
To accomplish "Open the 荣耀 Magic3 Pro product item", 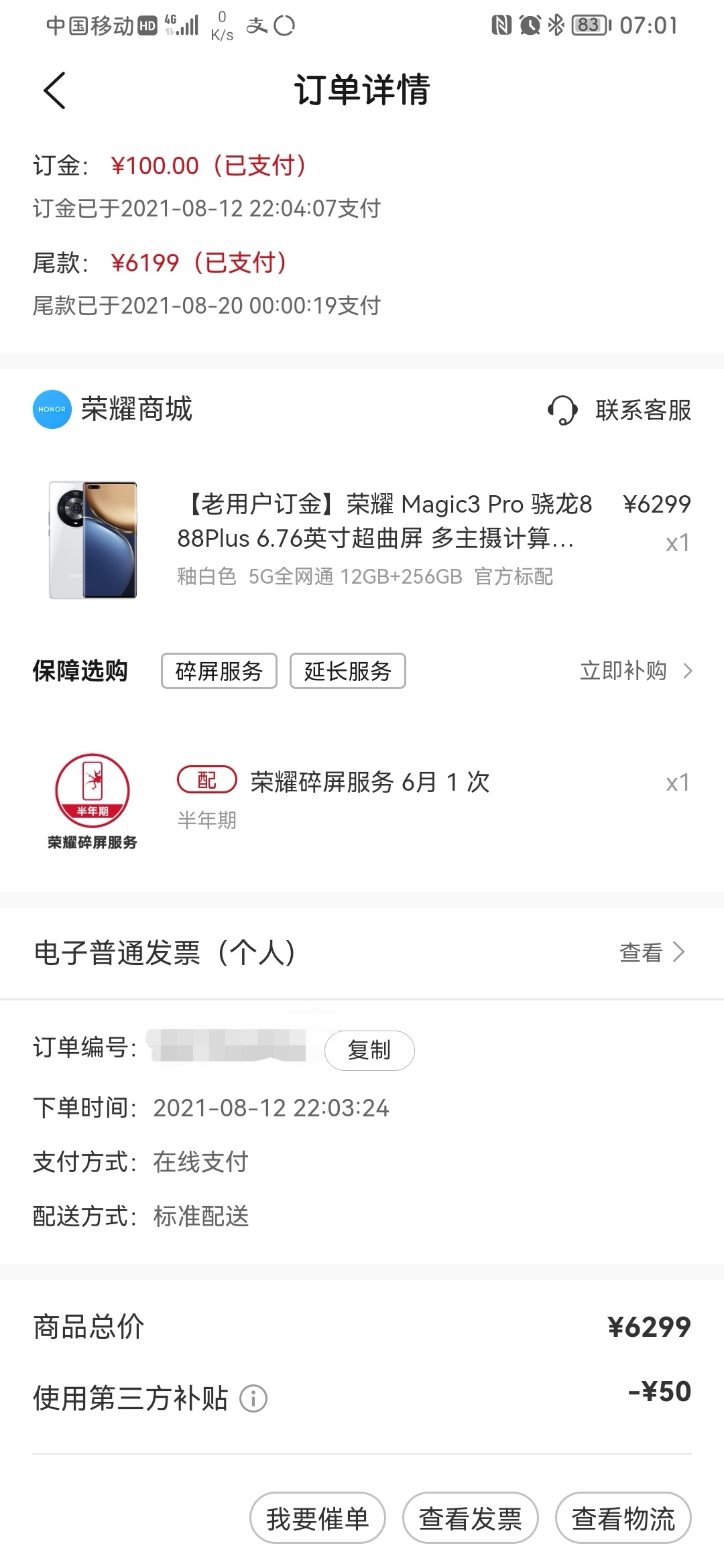I will click(x=362, y=539).
